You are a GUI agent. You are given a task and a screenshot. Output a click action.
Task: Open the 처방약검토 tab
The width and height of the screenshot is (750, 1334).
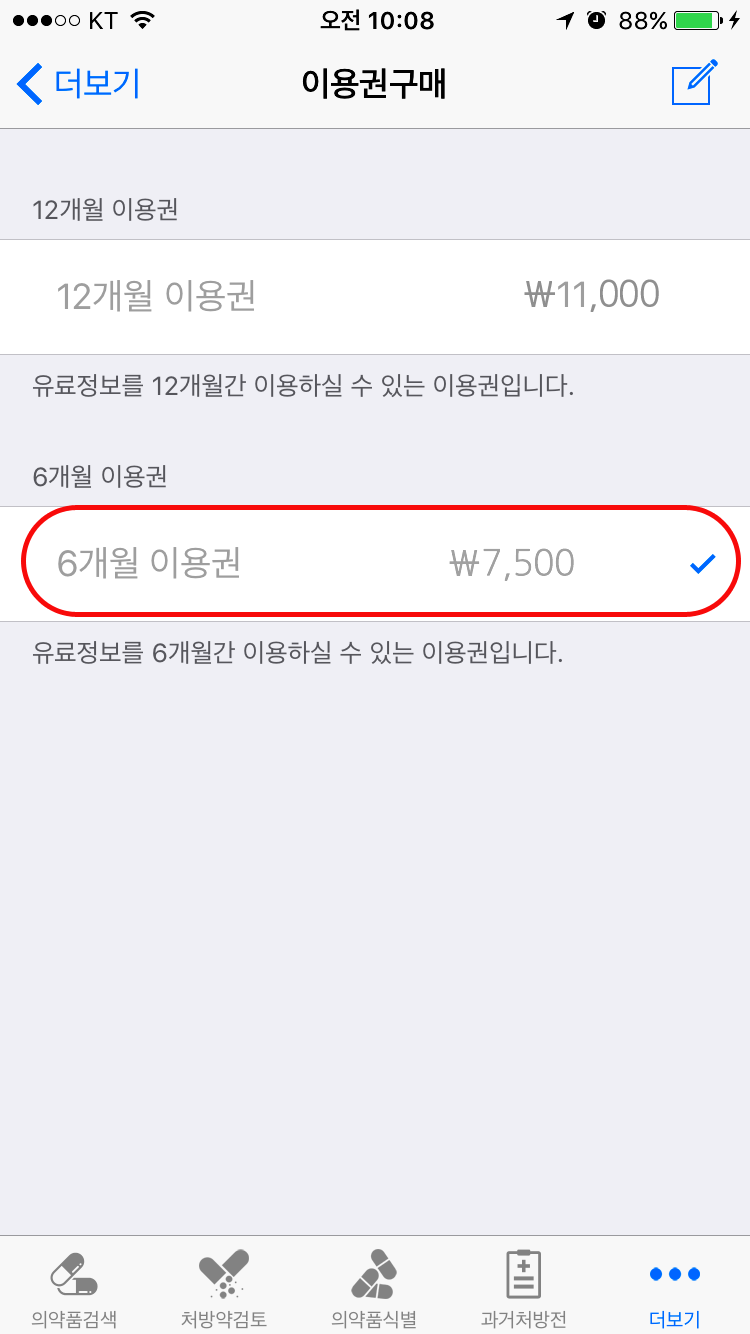pyautogui.click(x=224, y=1287)
